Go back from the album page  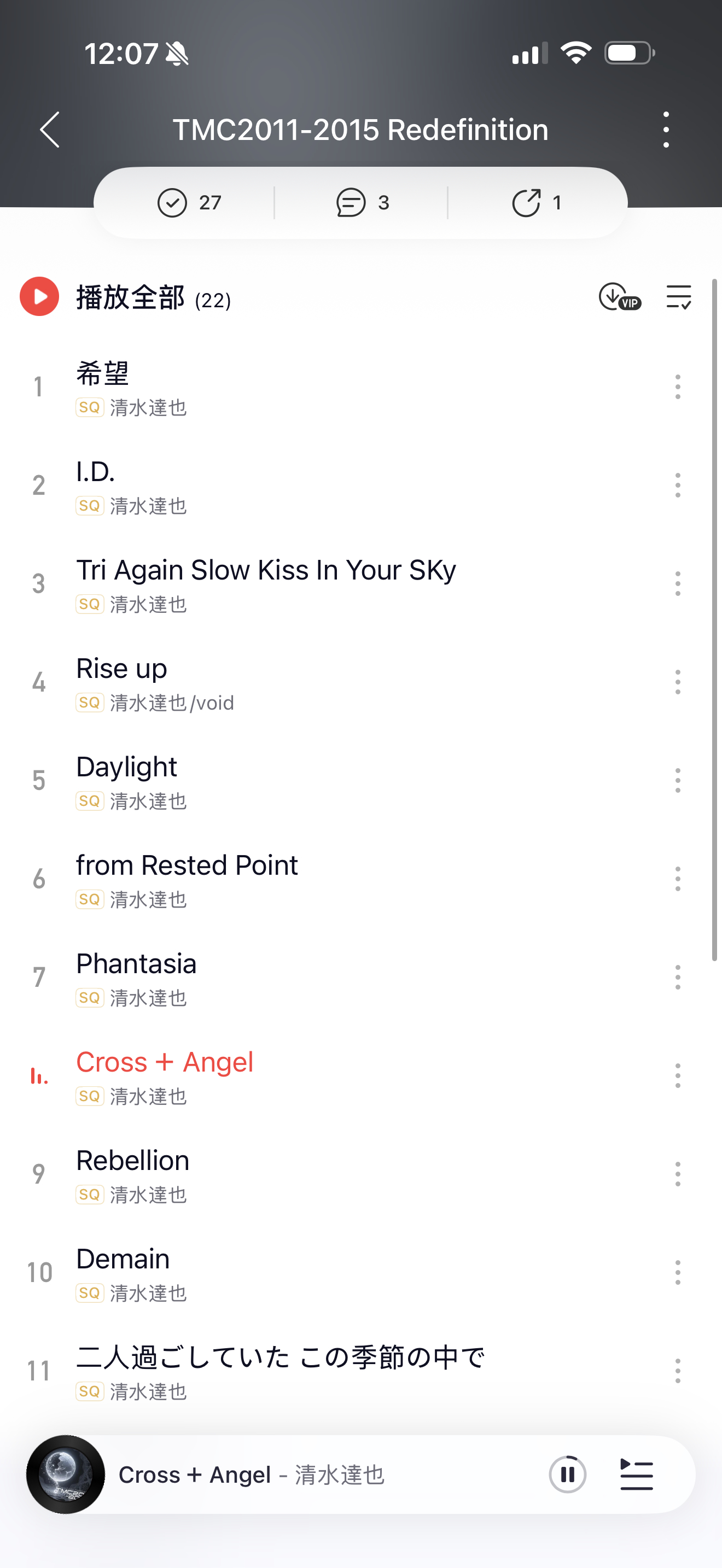point(50,130)
